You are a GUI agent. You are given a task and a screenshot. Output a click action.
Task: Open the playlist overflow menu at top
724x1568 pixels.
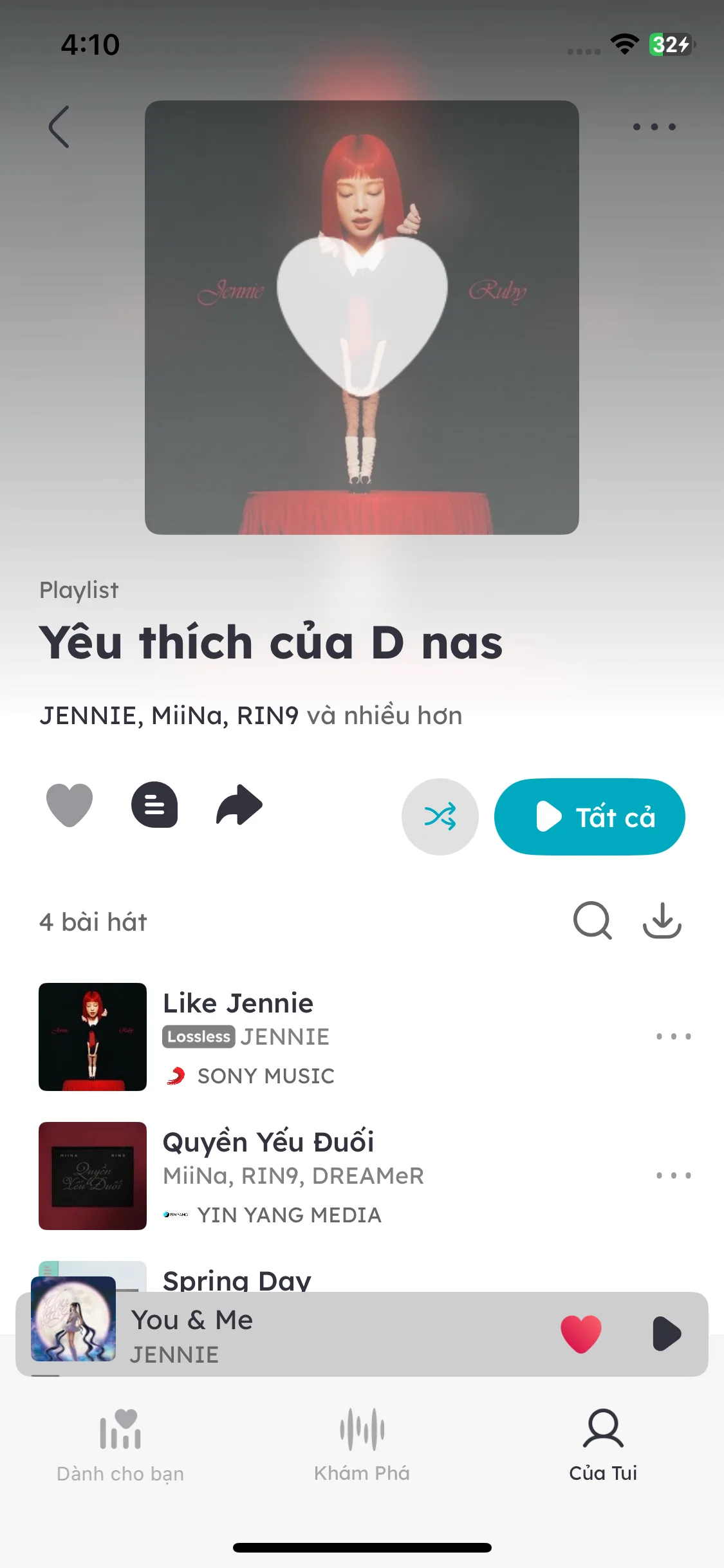[654, 127]
